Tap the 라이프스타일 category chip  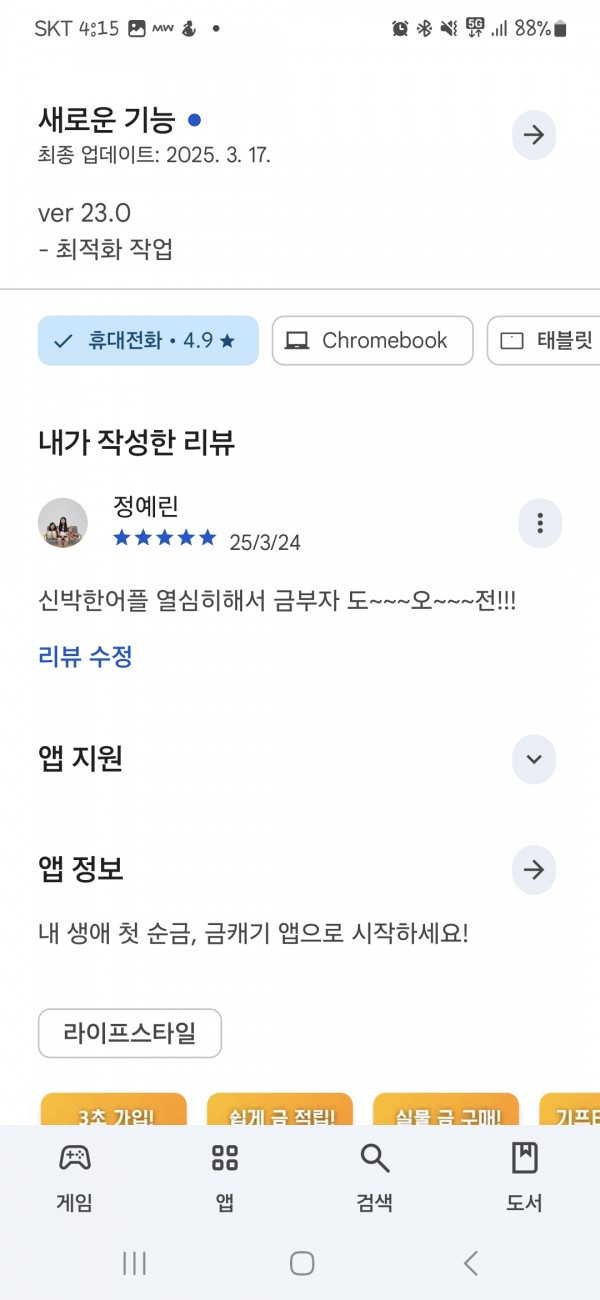coord(130,1033)
